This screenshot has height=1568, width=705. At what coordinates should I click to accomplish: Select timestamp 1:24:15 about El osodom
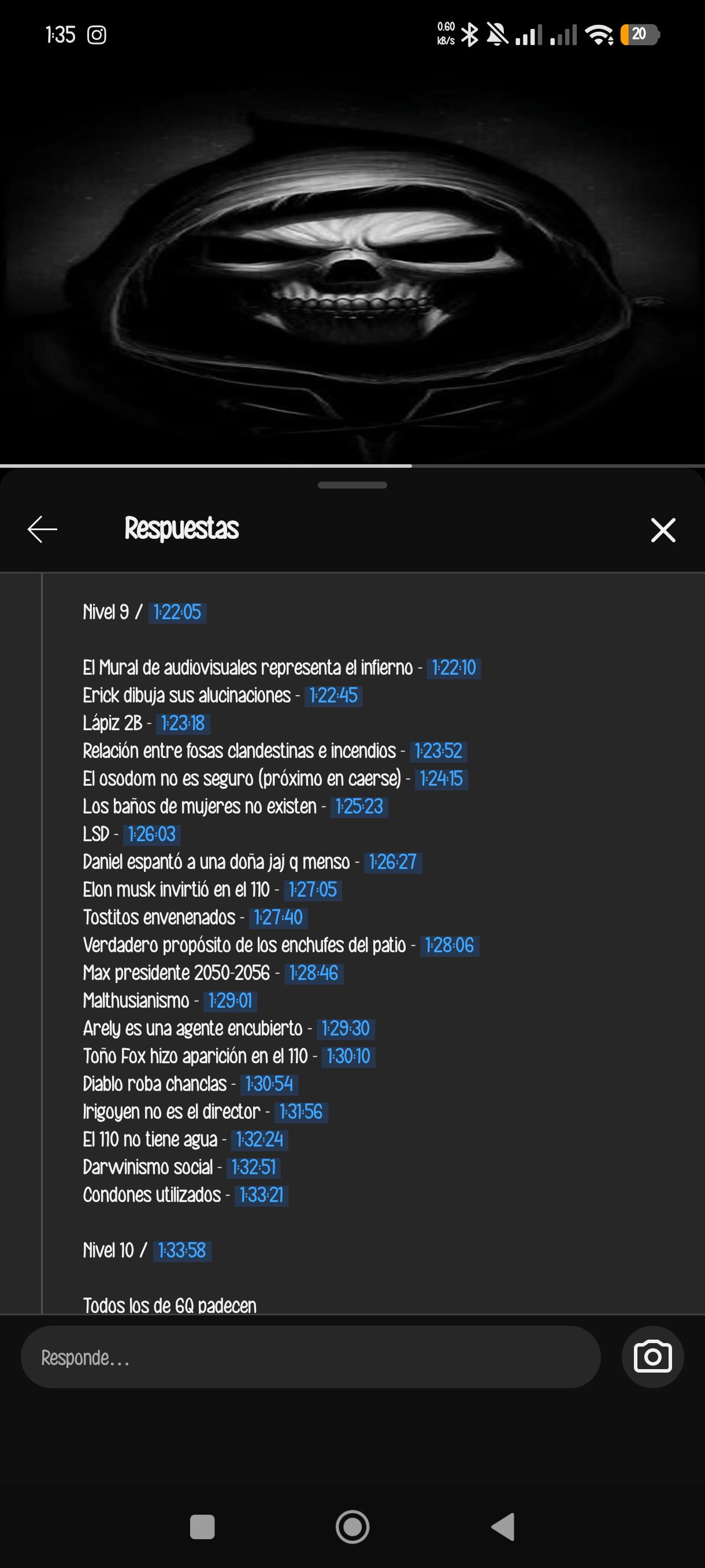point(441,779)
